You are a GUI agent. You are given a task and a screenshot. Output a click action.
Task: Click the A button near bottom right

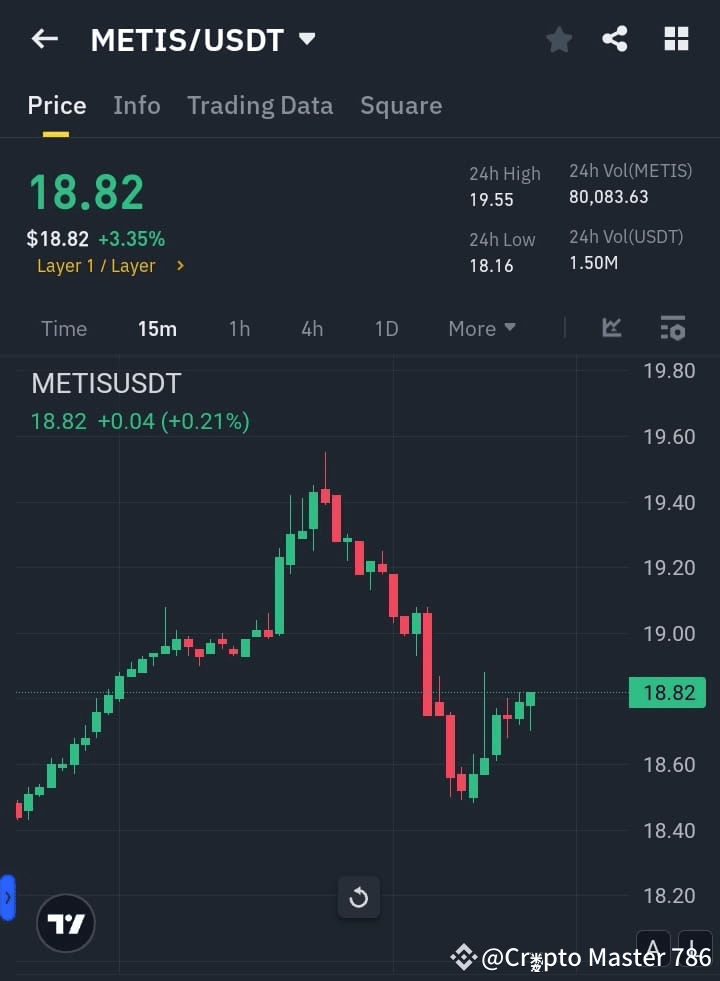pos(654,948)
